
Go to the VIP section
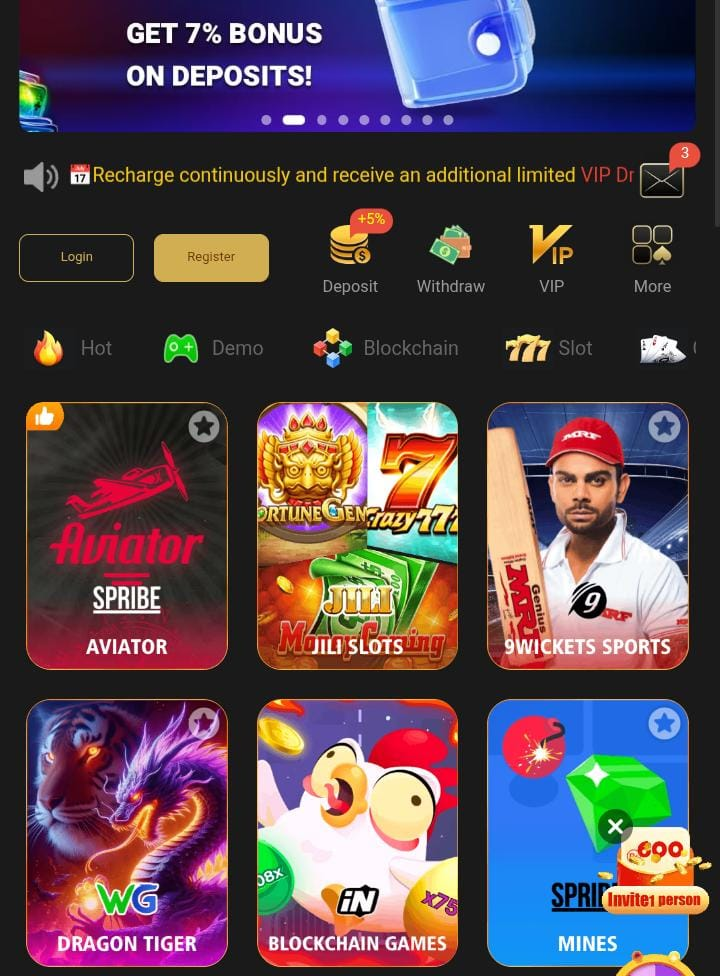(551, 259)
